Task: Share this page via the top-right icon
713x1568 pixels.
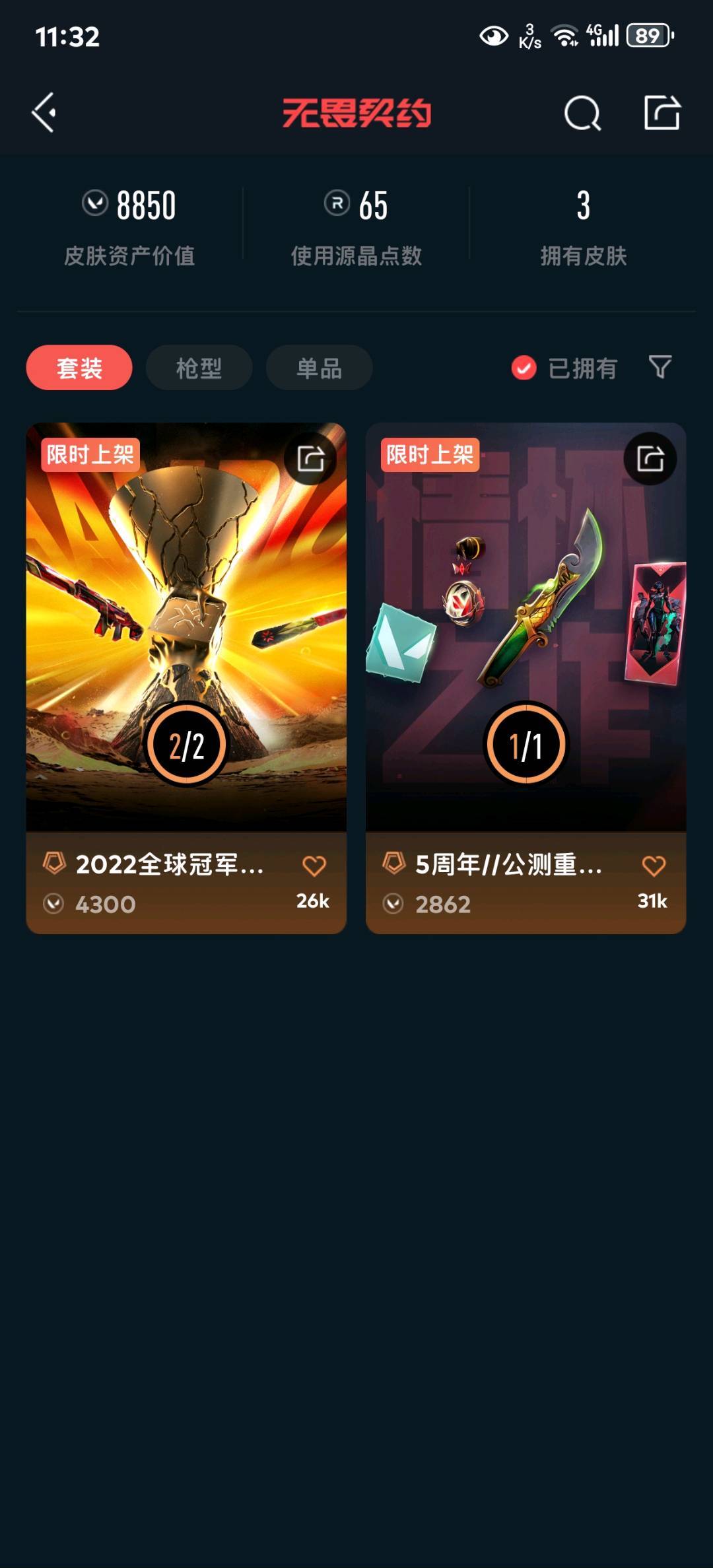Action: (x=662, y=112)
